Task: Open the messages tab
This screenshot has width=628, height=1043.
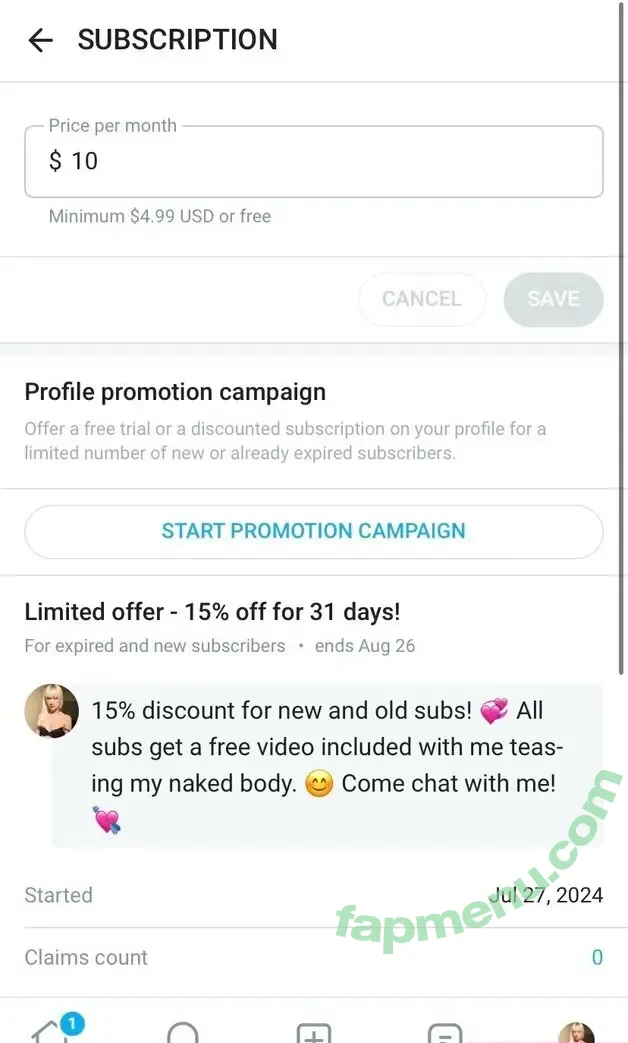Action: pyautogui.click(x=444, y=1032)
